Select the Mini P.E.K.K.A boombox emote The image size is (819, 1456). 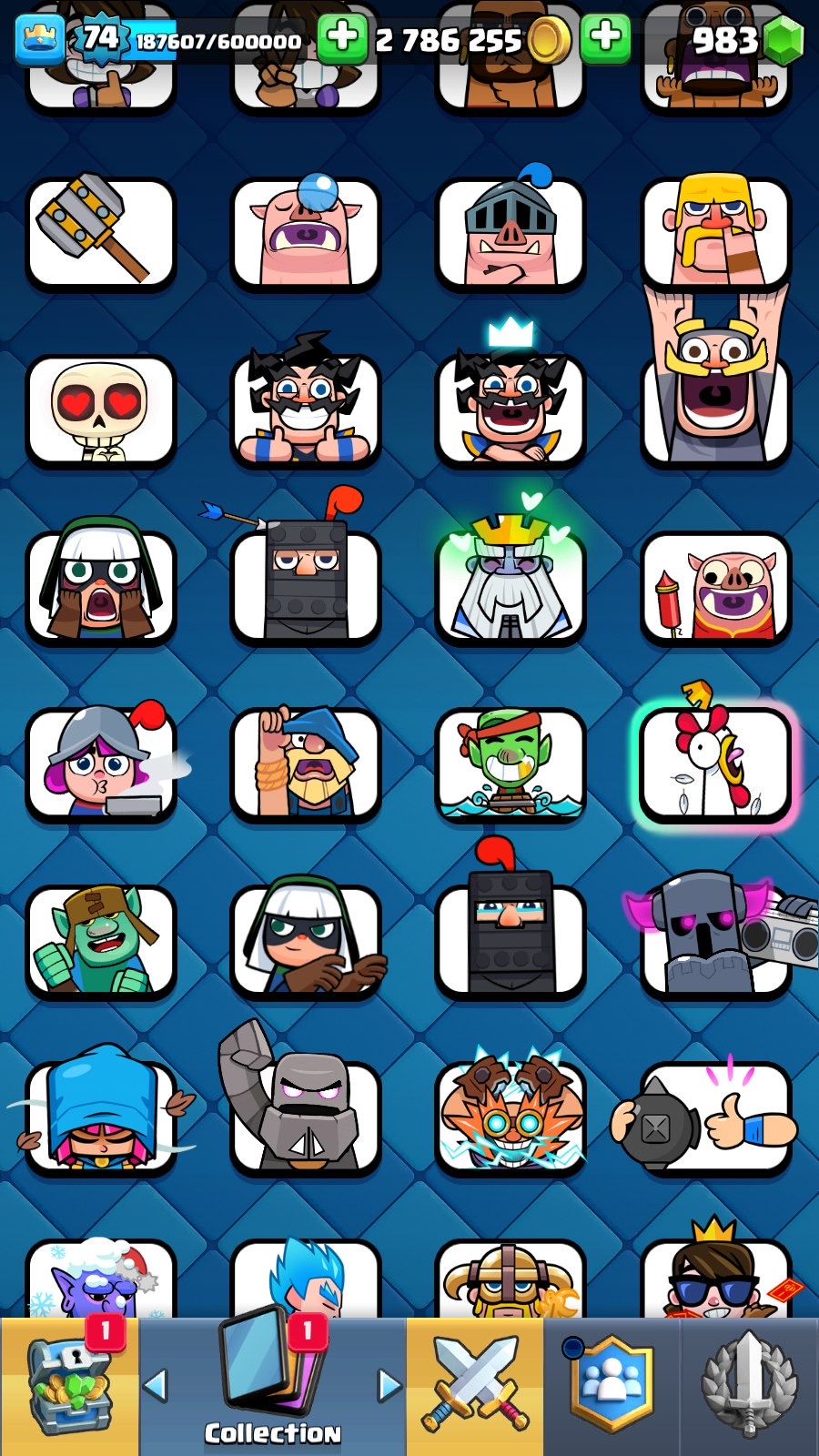(715, 935)
